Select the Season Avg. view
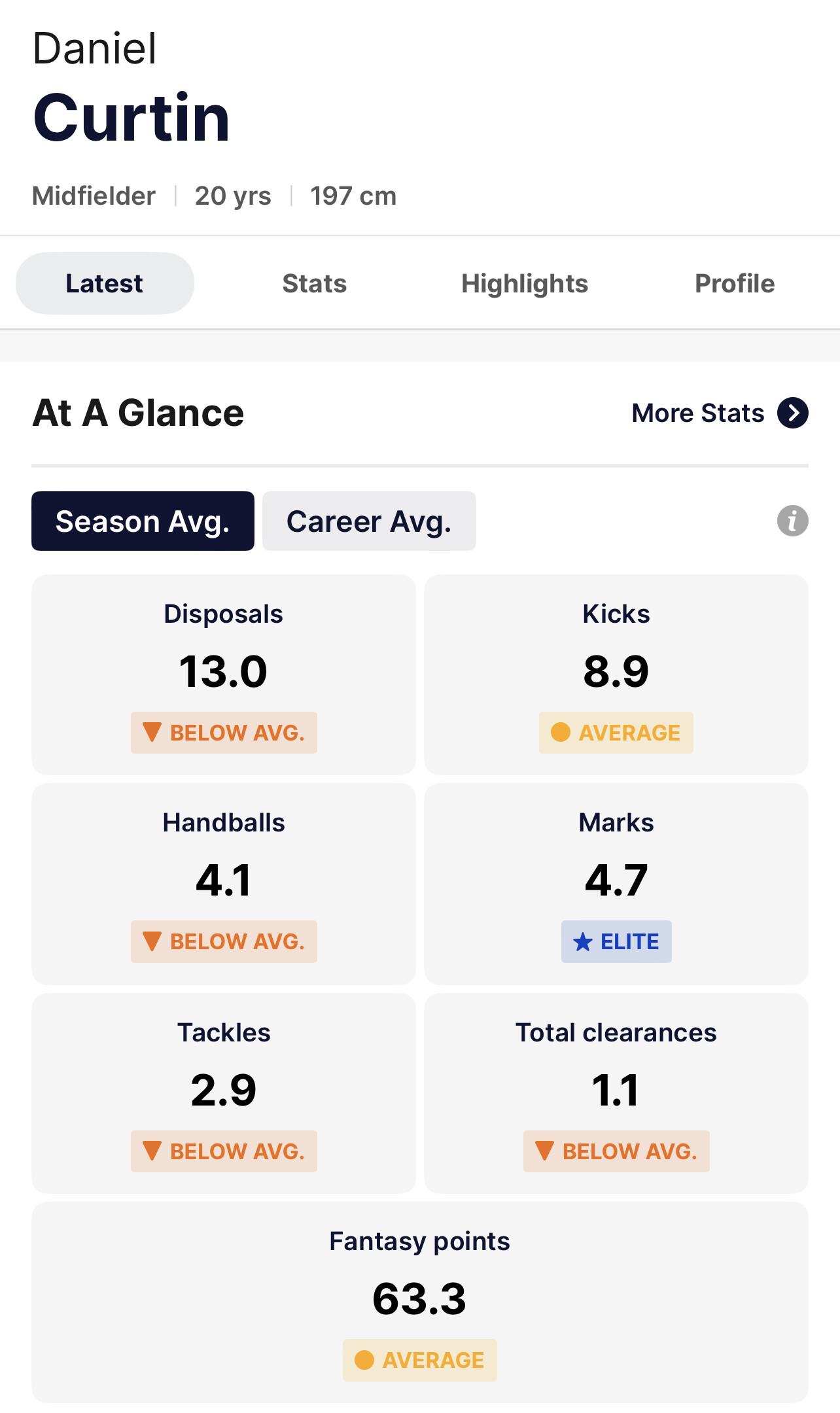The image size is (840, 1413). [143, 521]
